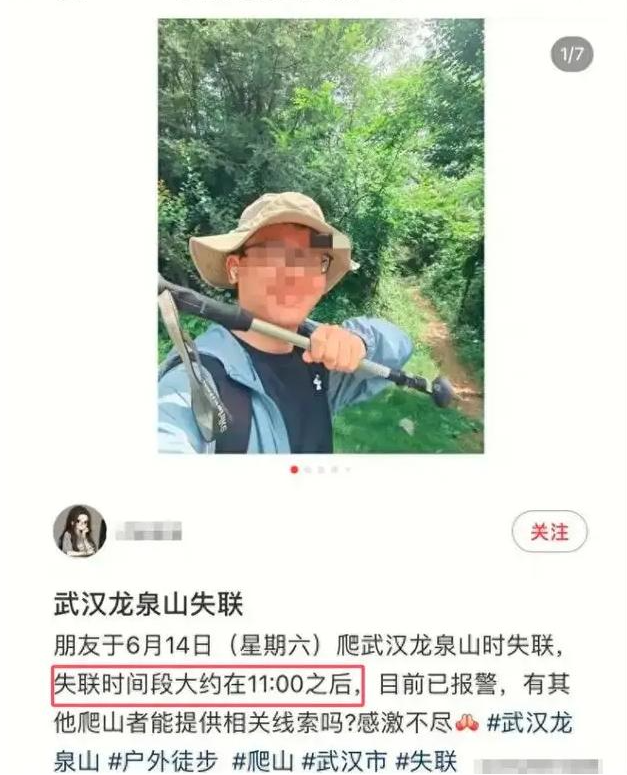Follow the author with the 关注 button
Screen dimensions: 627x775
[x=548, y=532]
